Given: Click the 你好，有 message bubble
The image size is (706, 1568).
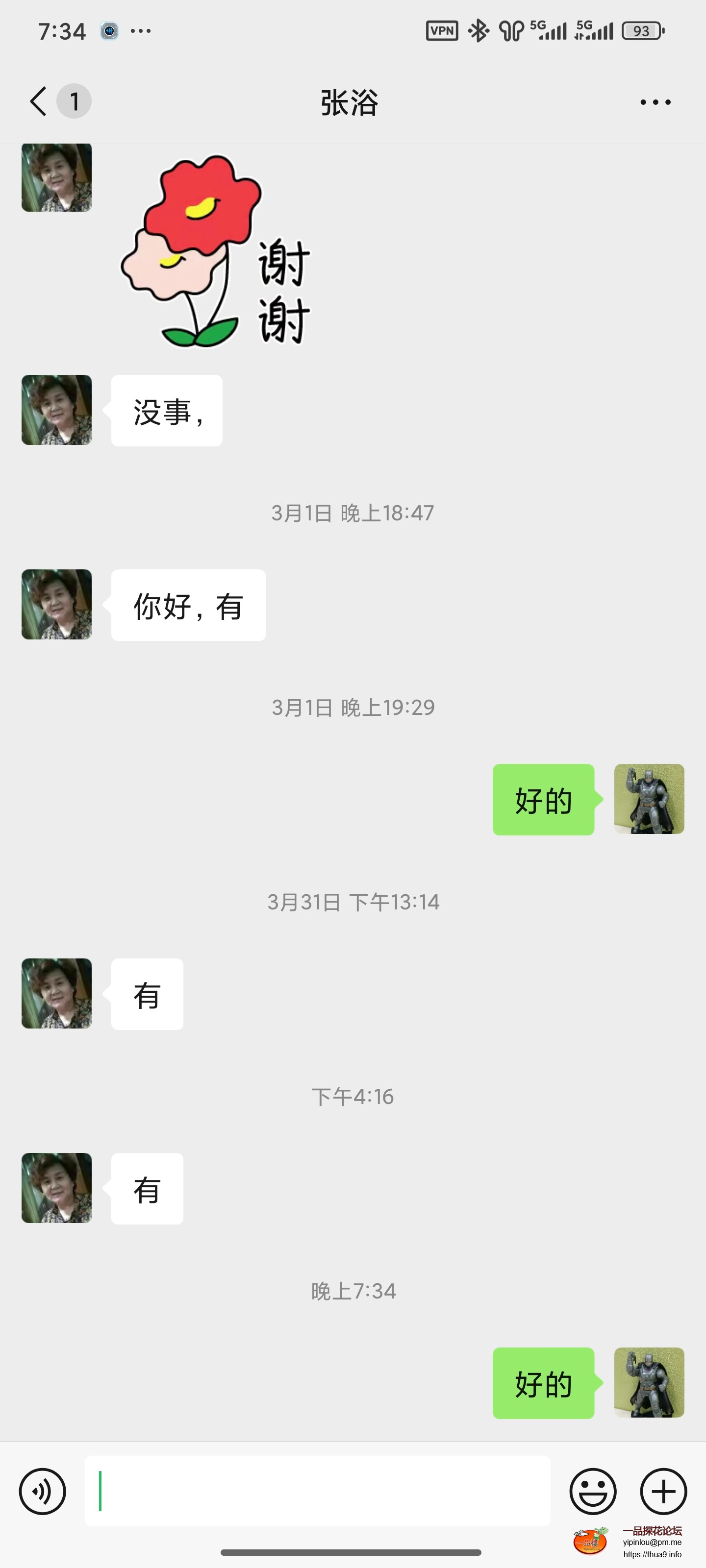Looking at the screenshot, I should 188,605.
